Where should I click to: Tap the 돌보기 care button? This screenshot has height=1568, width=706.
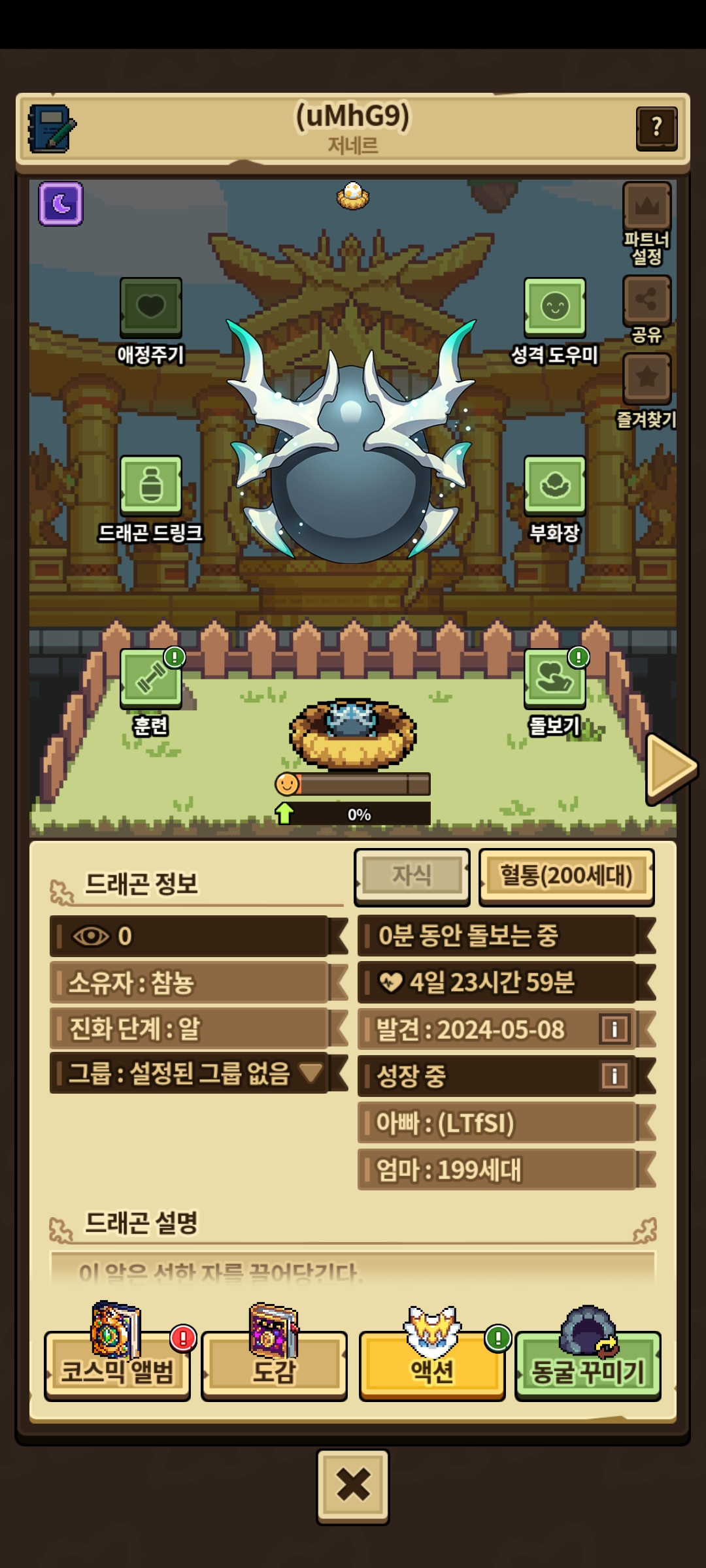point(554,679)
